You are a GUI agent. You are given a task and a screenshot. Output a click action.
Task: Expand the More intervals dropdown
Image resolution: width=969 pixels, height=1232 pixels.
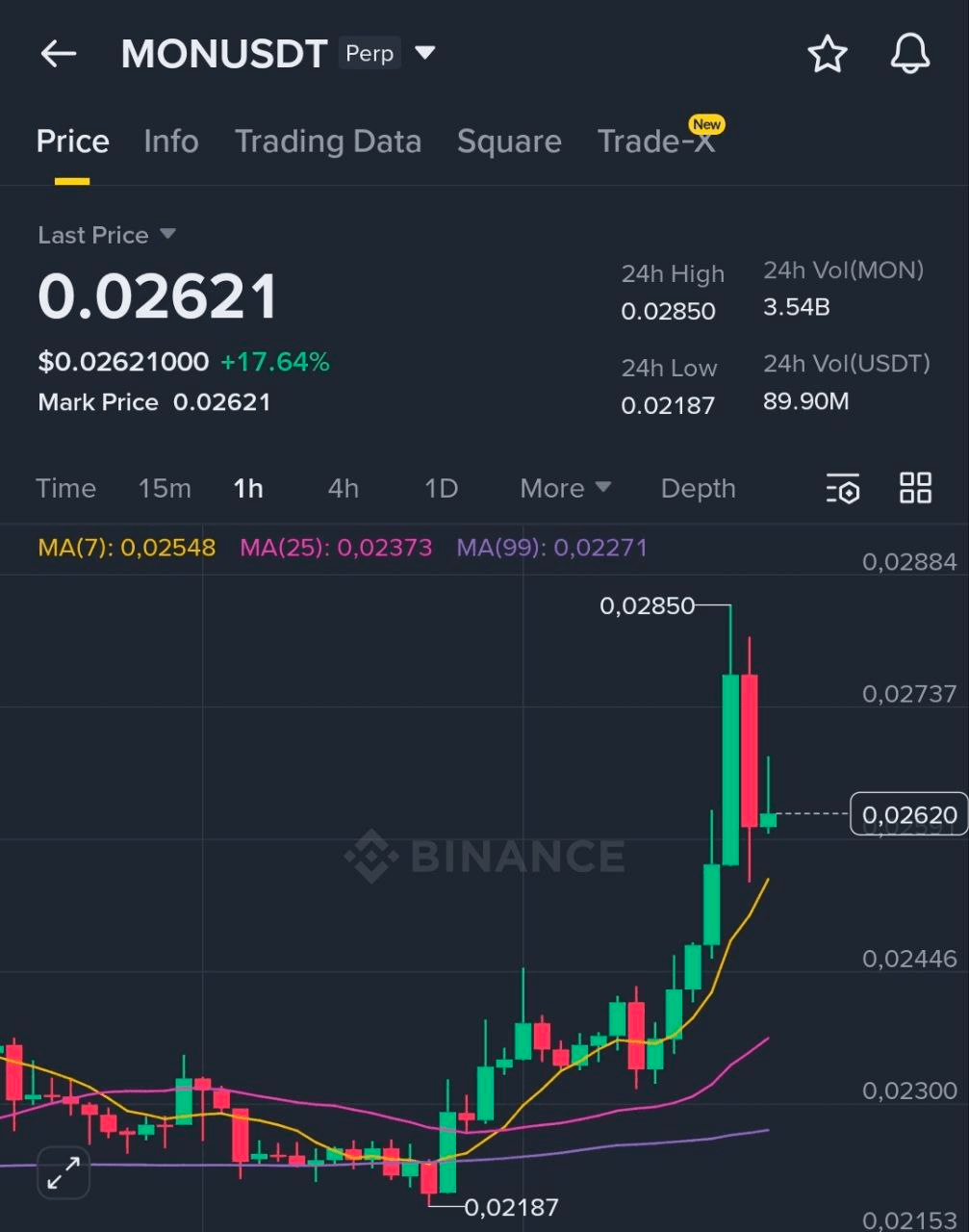[565, 488]
